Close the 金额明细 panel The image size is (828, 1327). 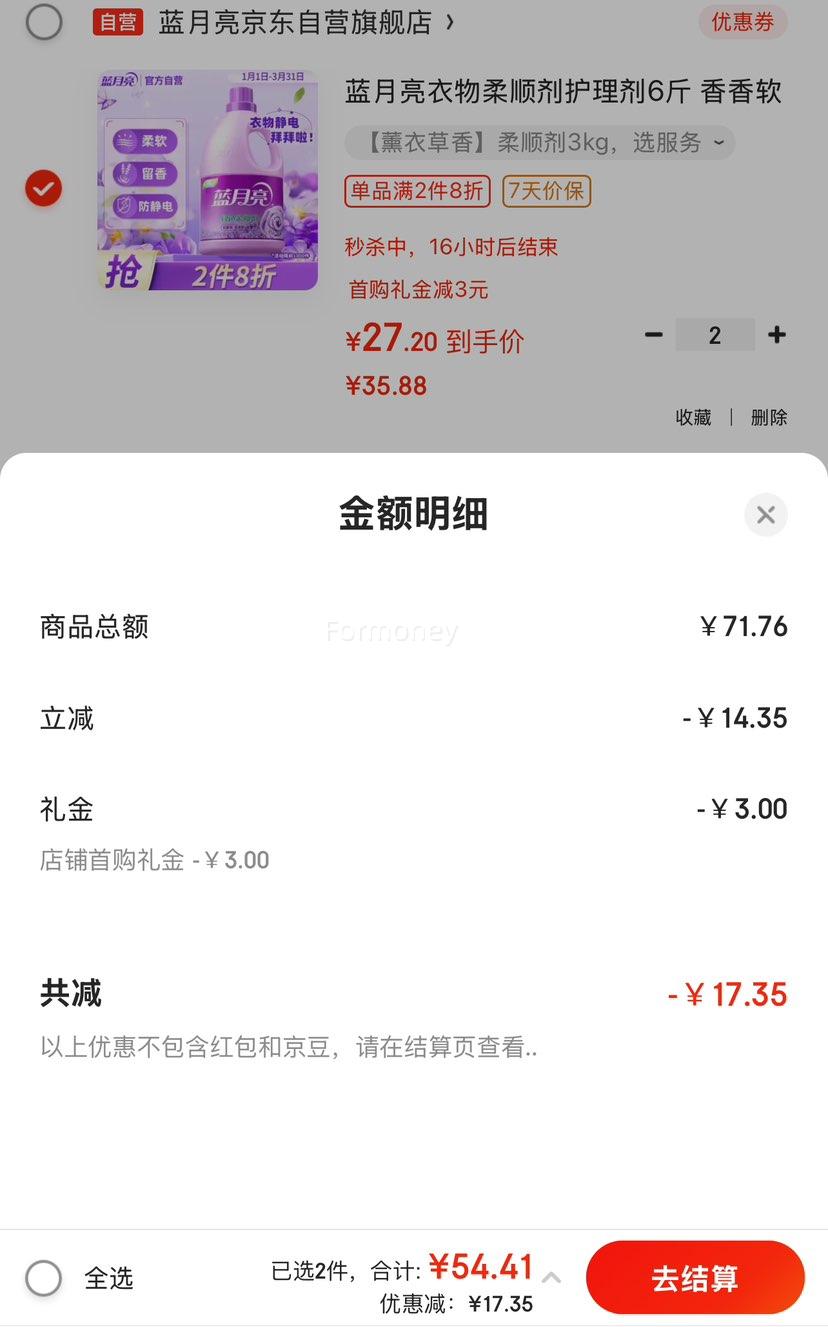tap(766, 515)
